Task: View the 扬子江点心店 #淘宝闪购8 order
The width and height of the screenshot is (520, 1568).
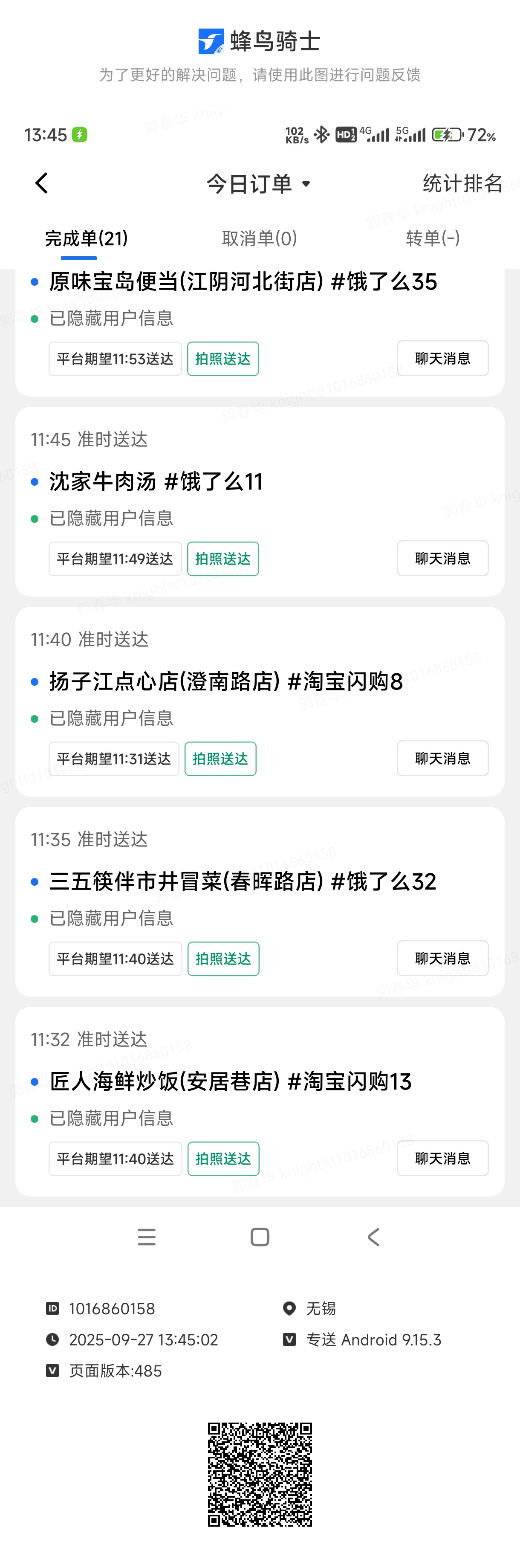Action: point(225,682)
